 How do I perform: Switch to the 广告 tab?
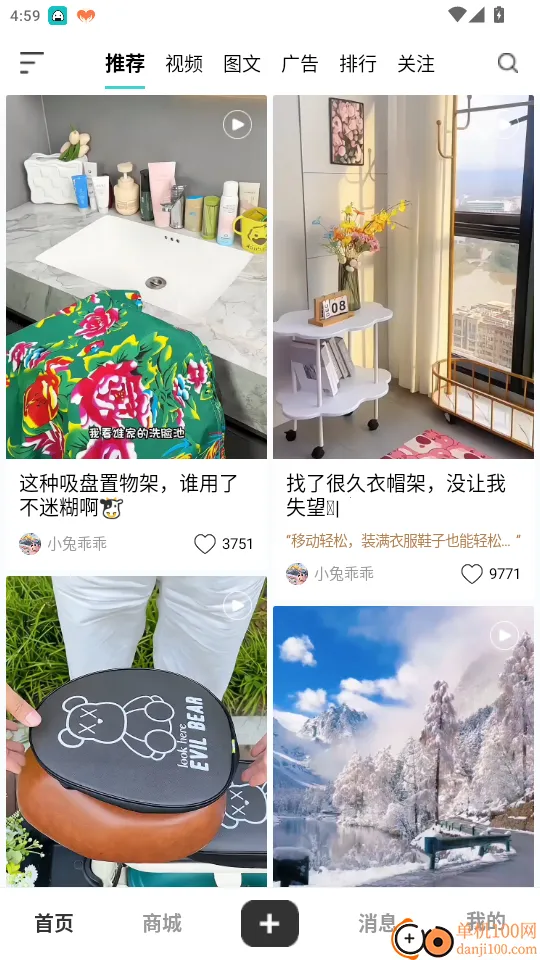300,64
